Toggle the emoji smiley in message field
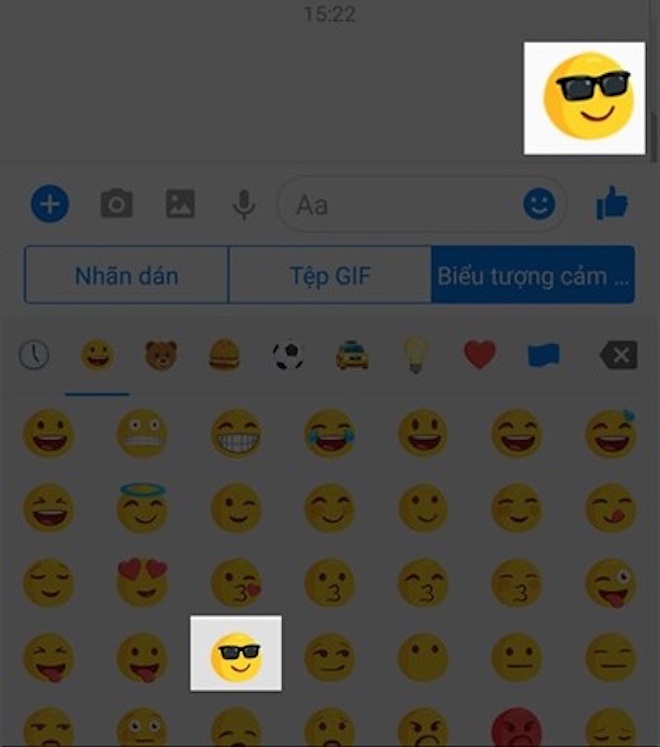Image resolution: width=660 pixels, height=747 pixels. (539, 205)
